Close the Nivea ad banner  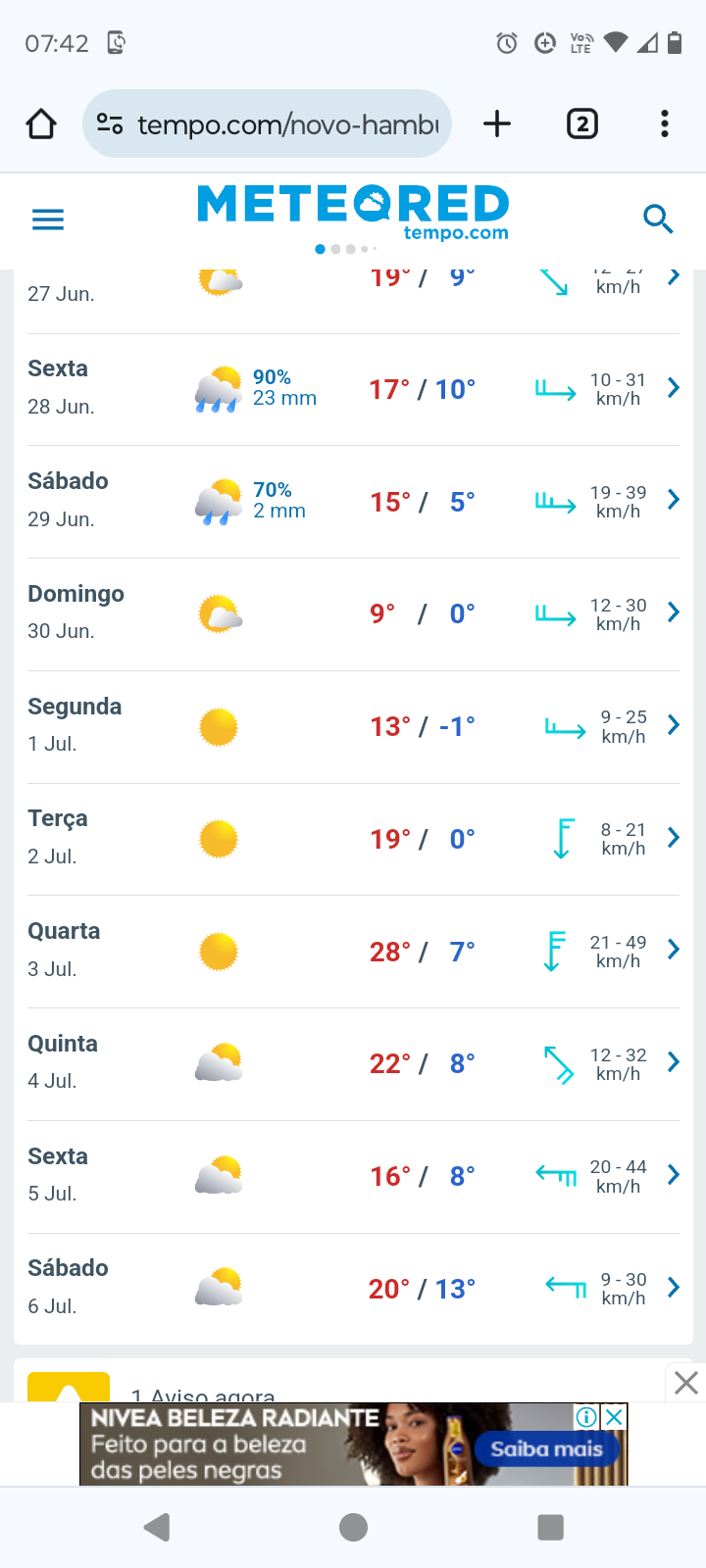pyautogui.click(x=614, y=1417)
